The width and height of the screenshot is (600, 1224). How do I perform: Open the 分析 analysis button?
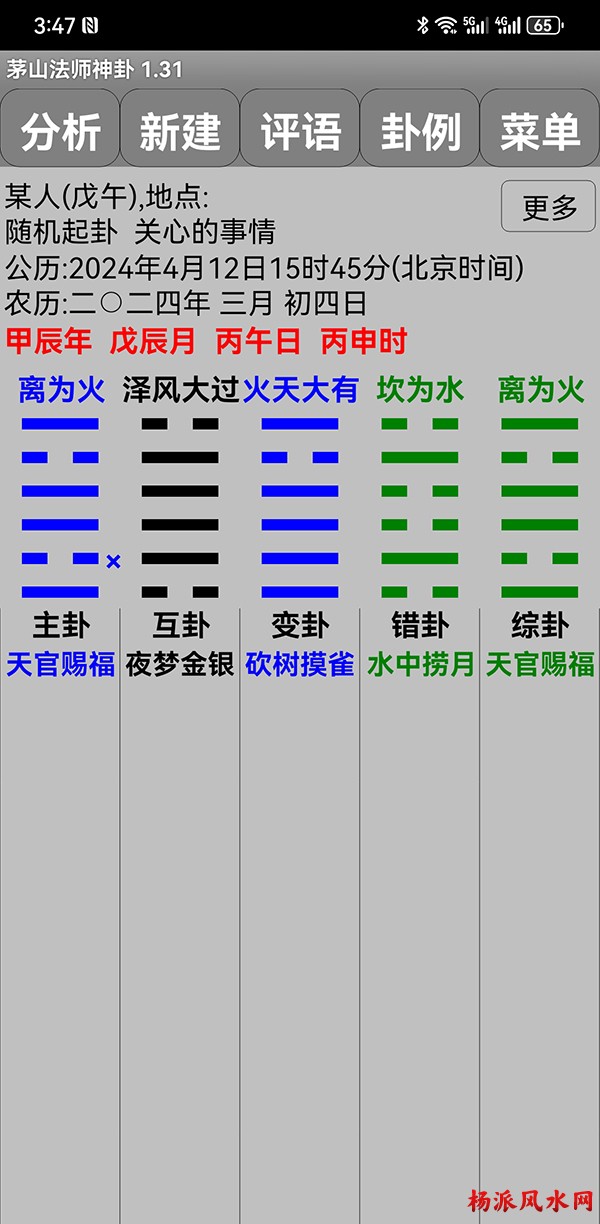click(x=60, y=129)
